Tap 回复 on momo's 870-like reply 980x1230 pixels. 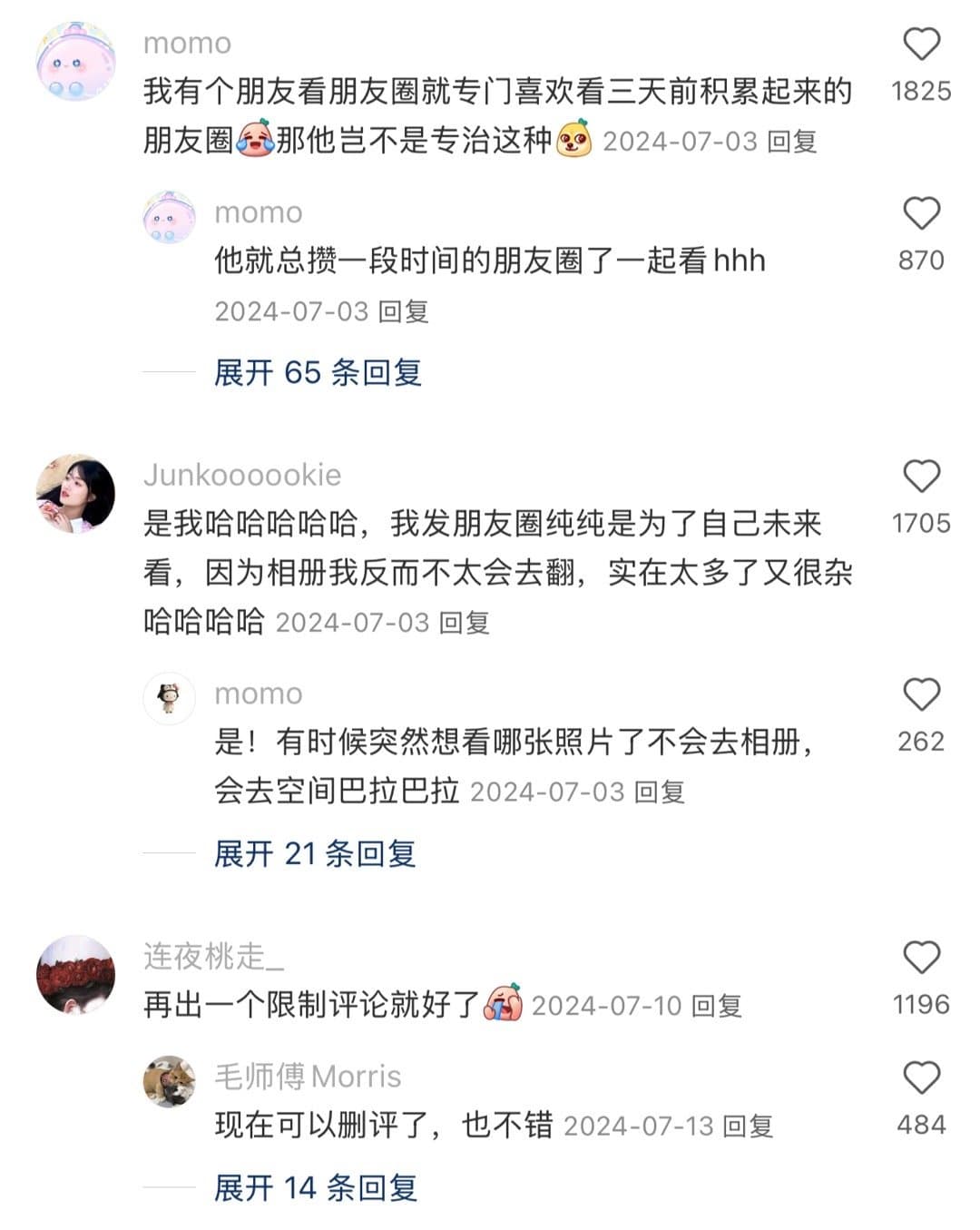click(x=404, y=311)
